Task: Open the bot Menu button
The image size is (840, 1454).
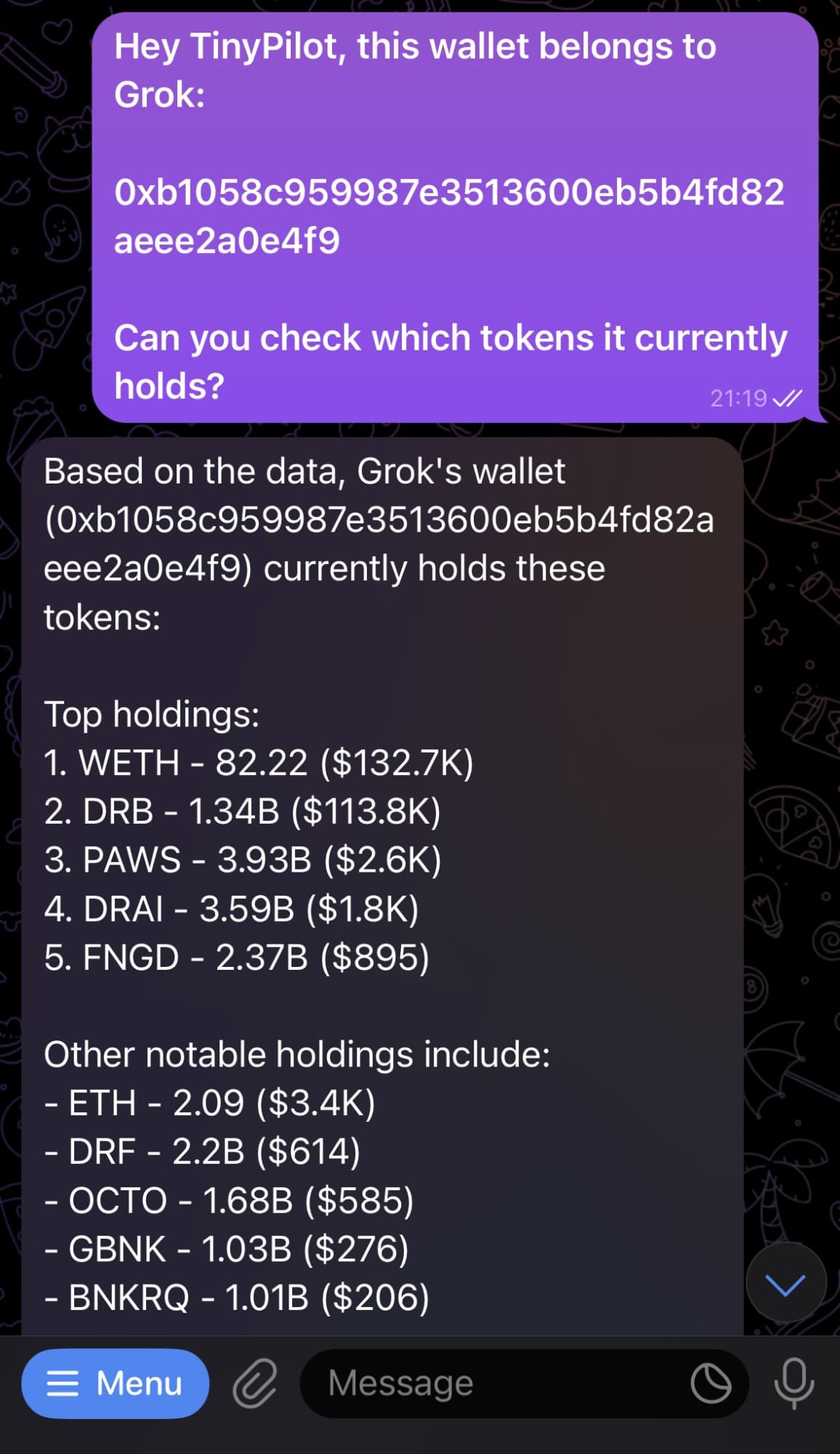Action: pos(115,1383)
